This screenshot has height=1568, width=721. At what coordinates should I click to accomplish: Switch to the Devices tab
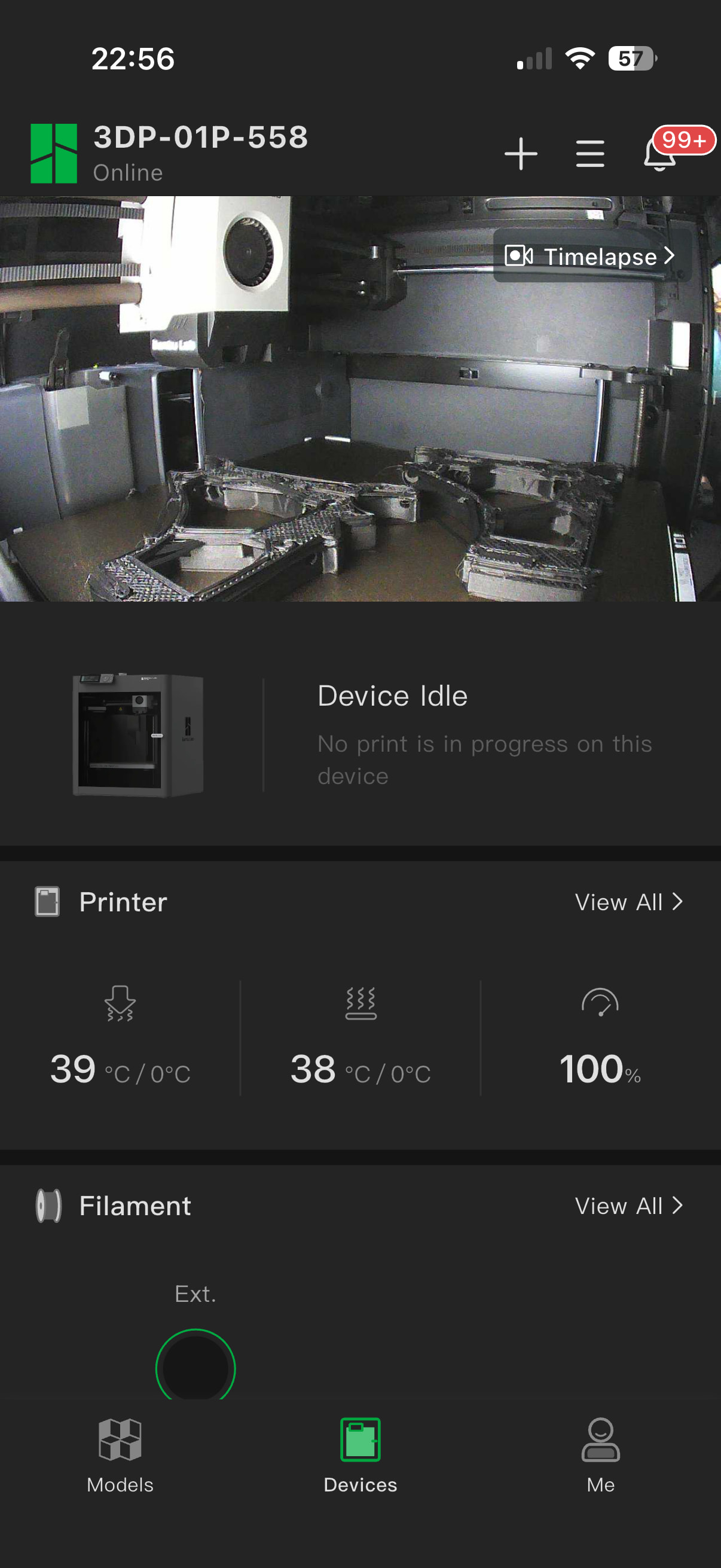pos(360,1454)
